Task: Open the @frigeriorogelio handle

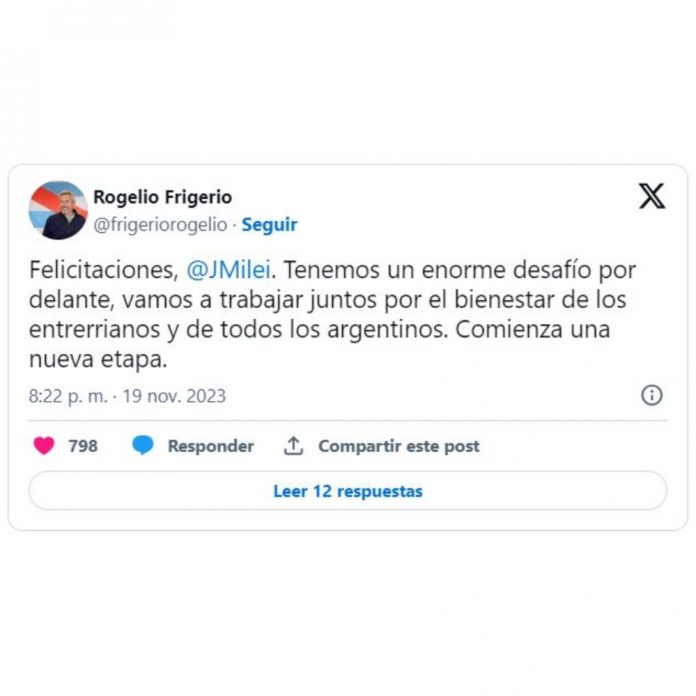Action: click(x=160, y=225)
